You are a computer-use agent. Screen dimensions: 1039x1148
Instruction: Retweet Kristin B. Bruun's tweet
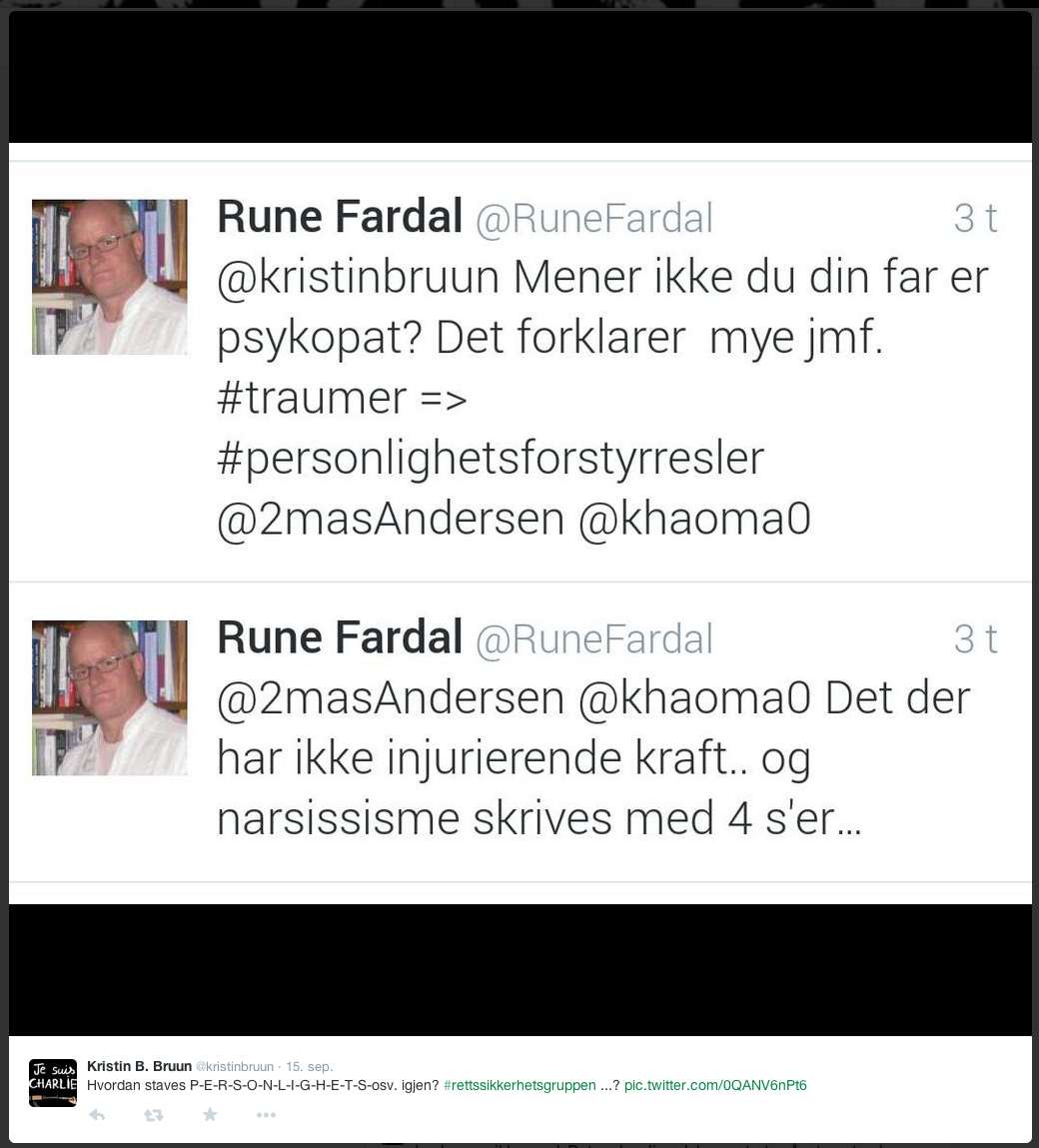153,1115
